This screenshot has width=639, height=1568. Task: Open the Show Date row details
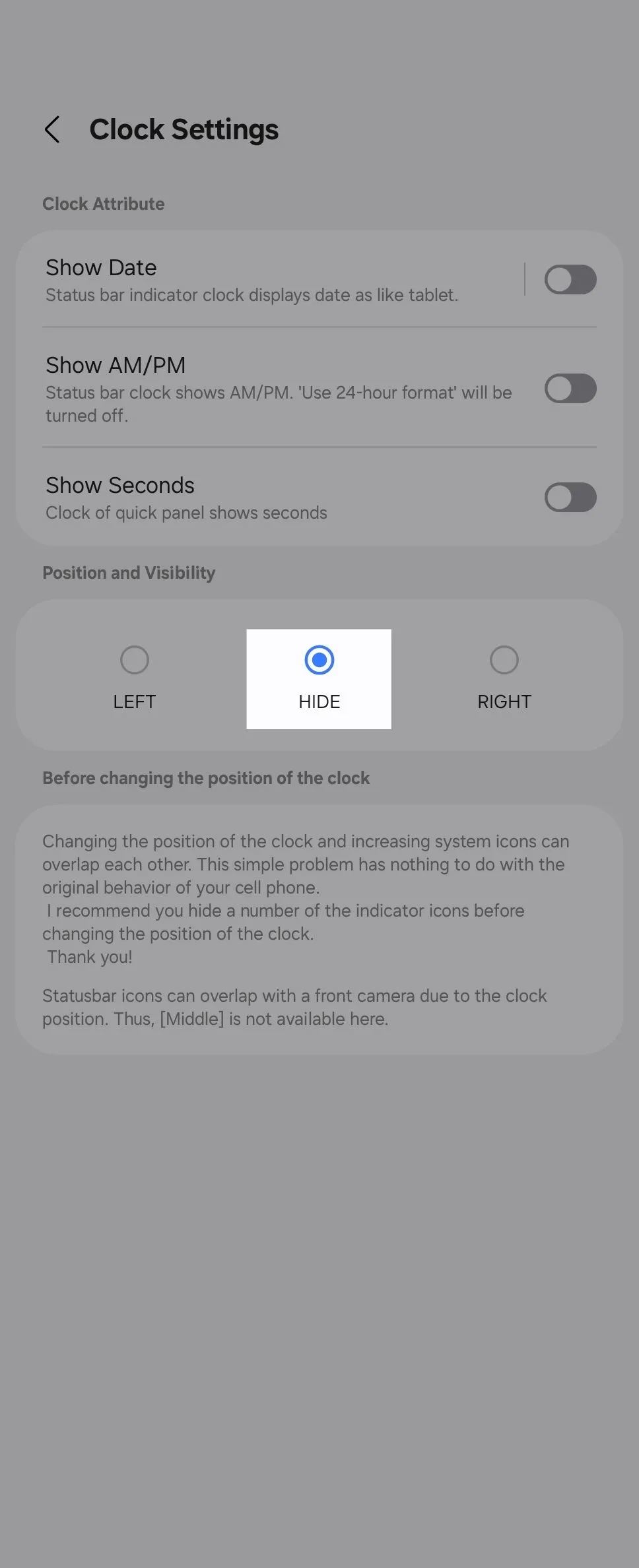click(x=264, y=280)
